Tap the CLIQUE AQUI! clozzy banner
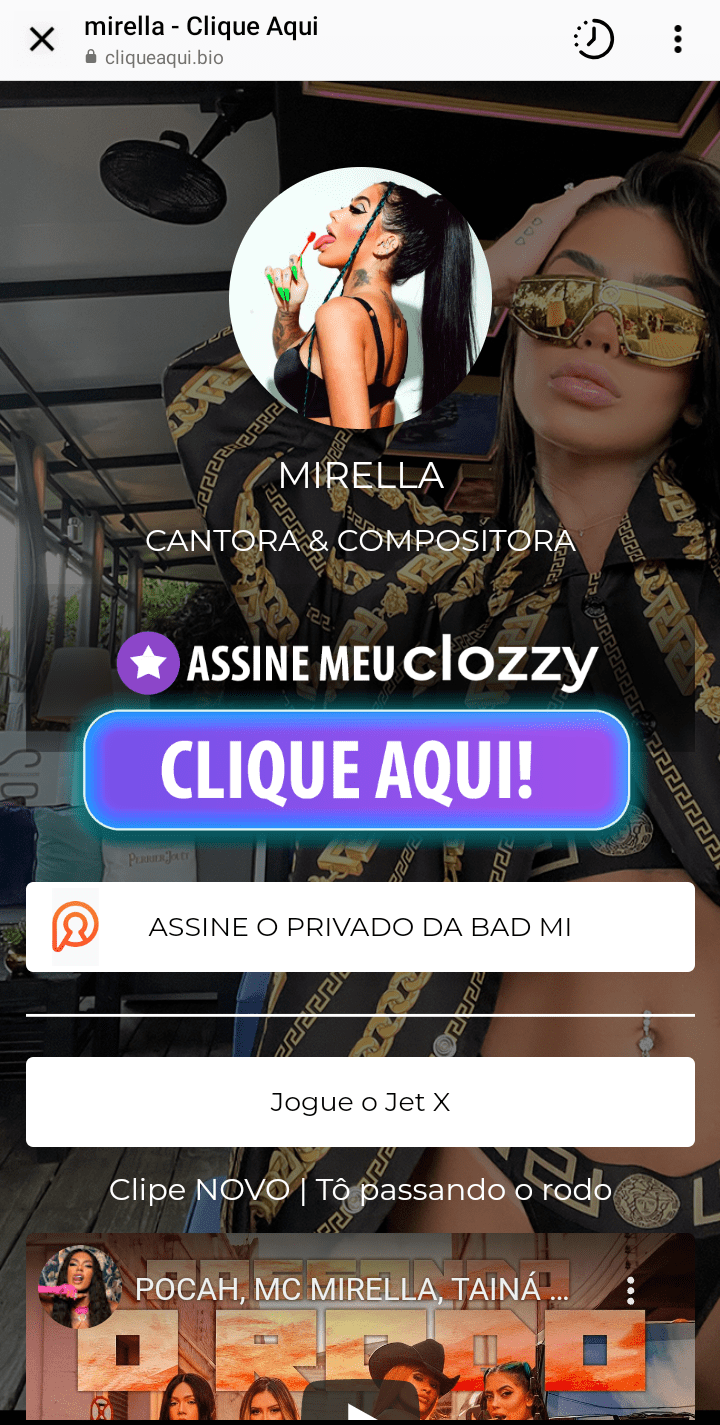Screen dimensions: 720x1425 (x=356, y=770)
